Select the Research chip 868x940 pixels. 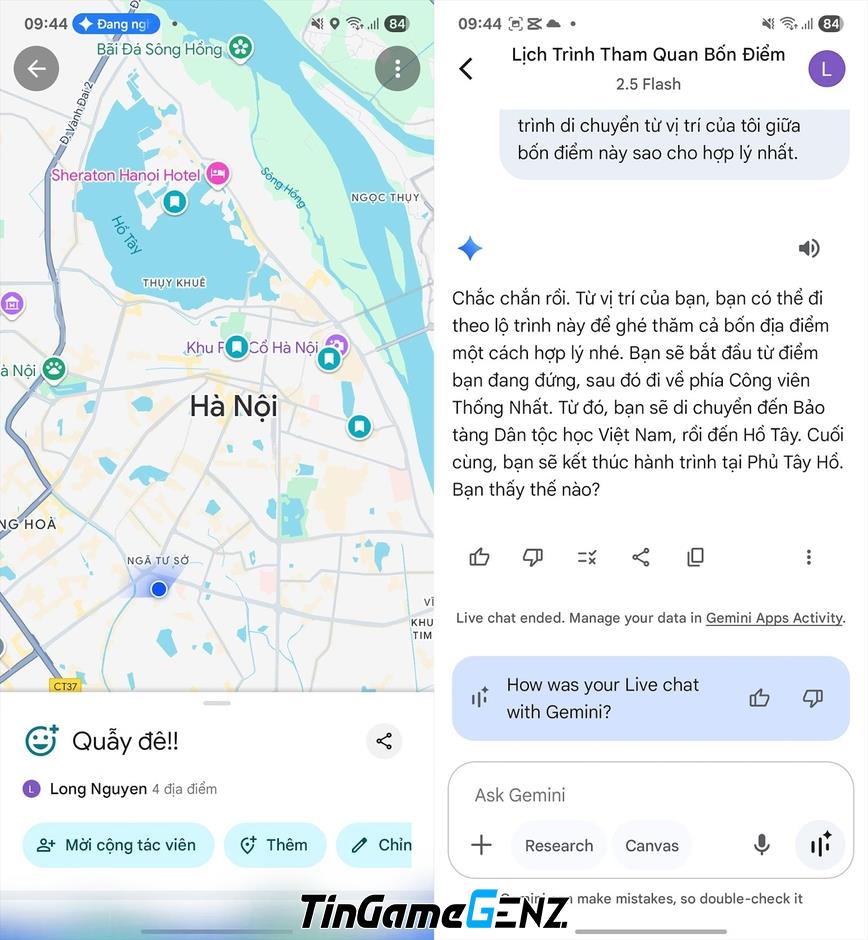tap(558, 845)
